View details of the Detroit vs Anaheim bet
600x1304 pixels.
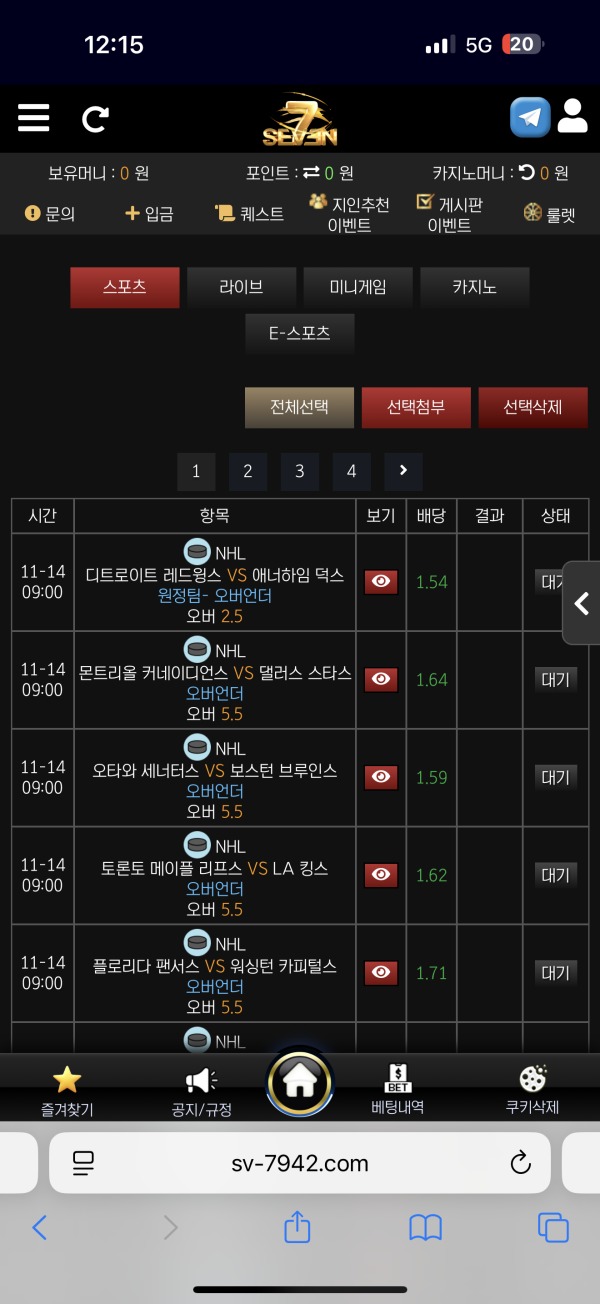click(x=381, y=582)
